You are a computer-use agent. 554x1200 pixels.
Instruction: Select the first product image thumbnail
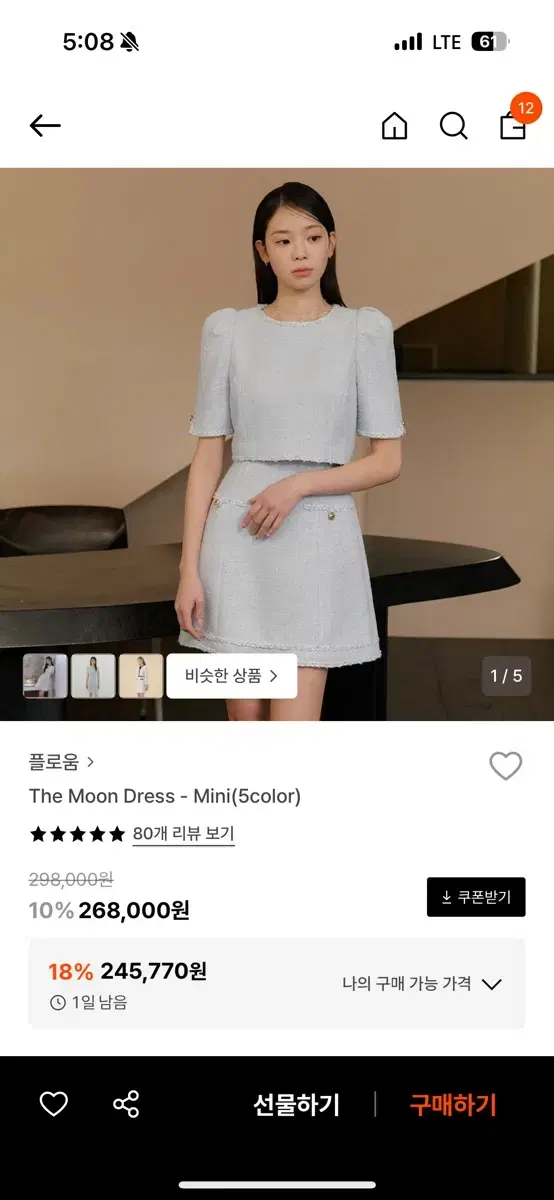[x=45, y=676]
